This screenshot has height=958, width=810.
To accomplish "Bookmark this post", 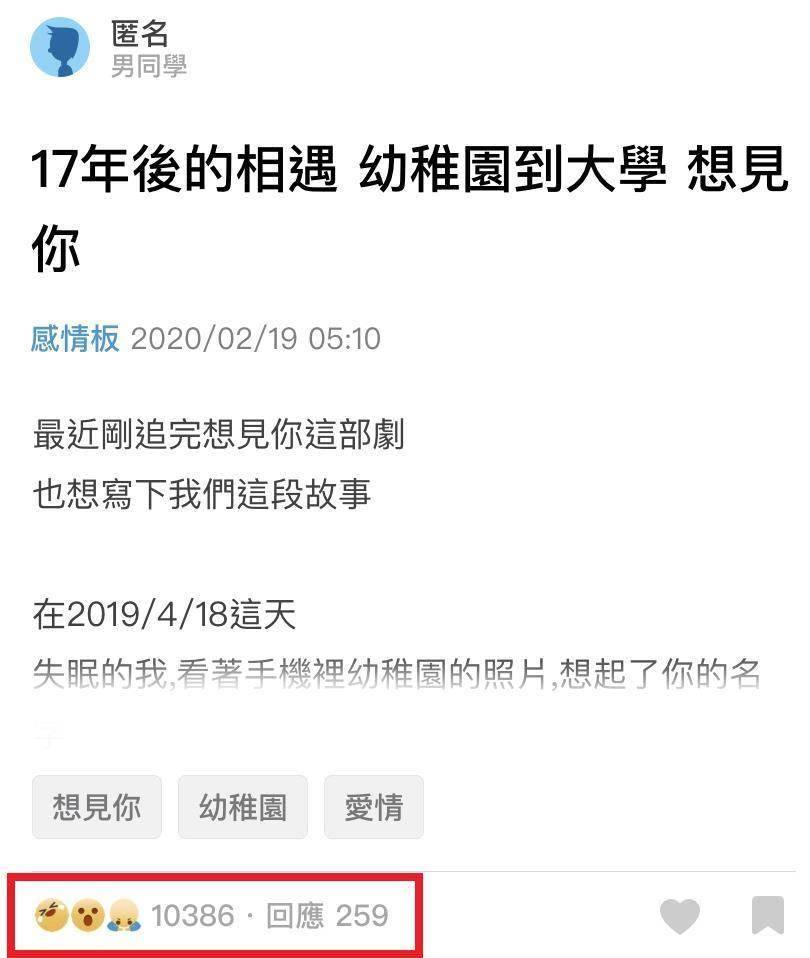I will [767, 915].
